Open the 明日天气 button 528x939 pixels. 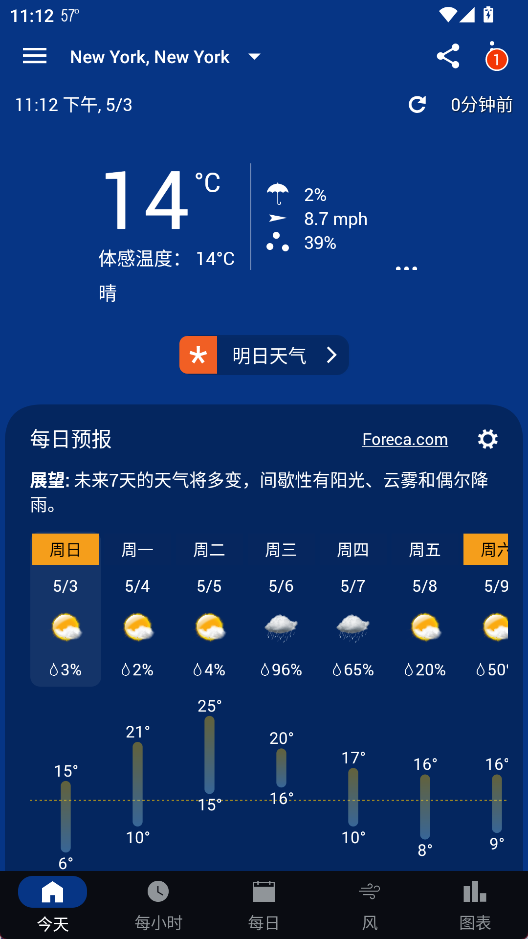[x=264, y=355]
